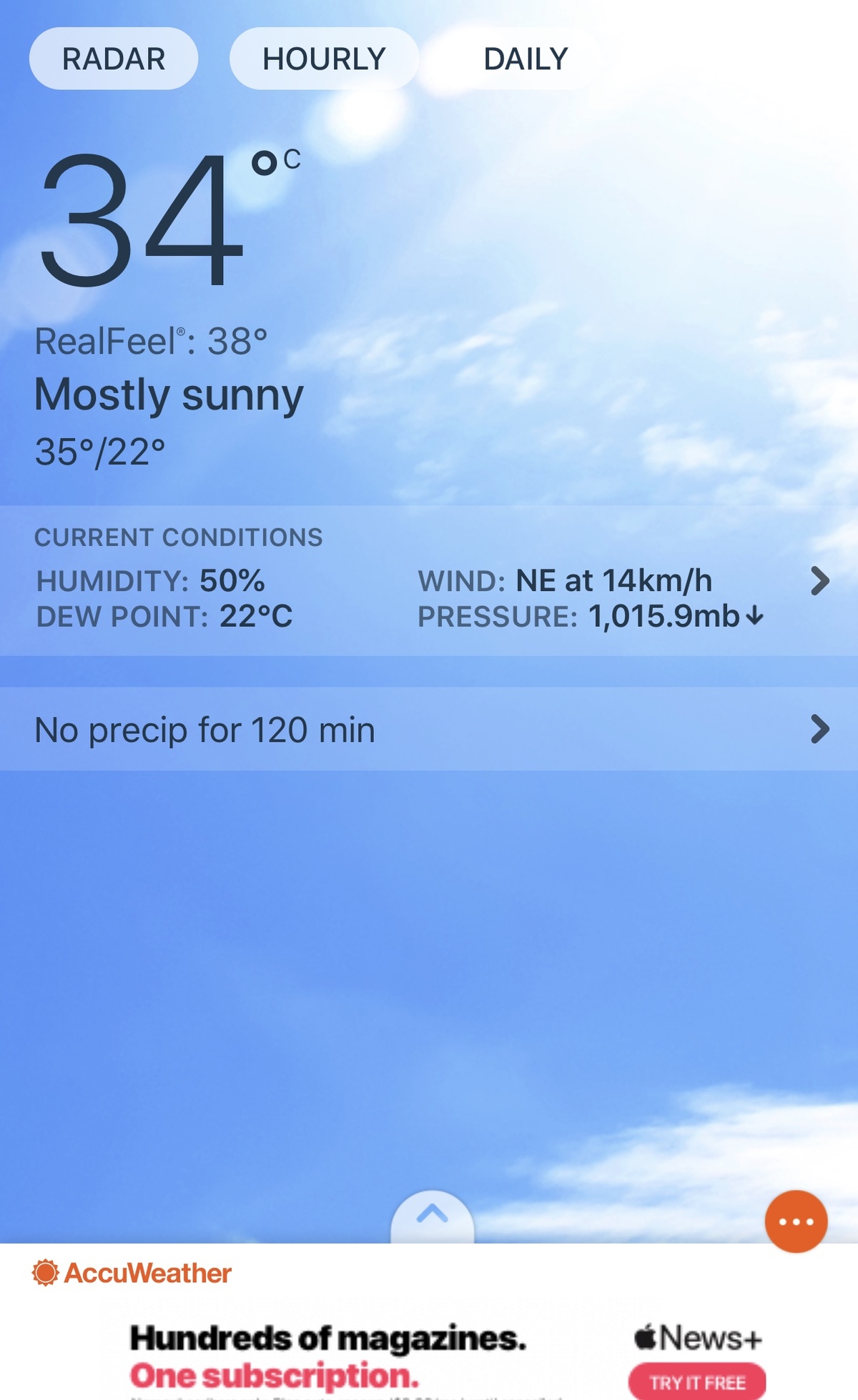Expand the panel with the up chevron

pyautogui.click(x=432, y=1215)
